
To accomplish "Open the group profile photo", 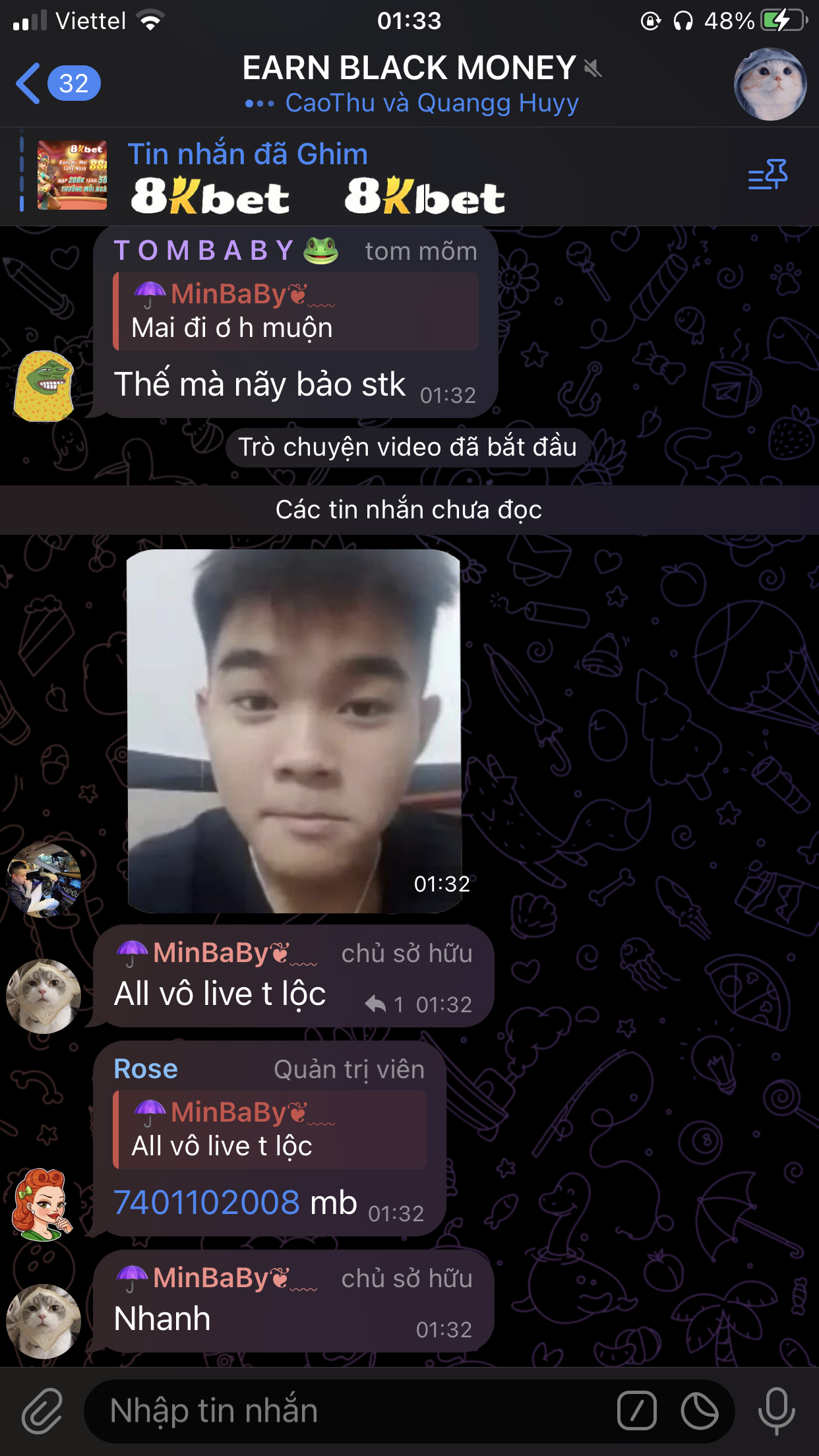I will (770, 84).
